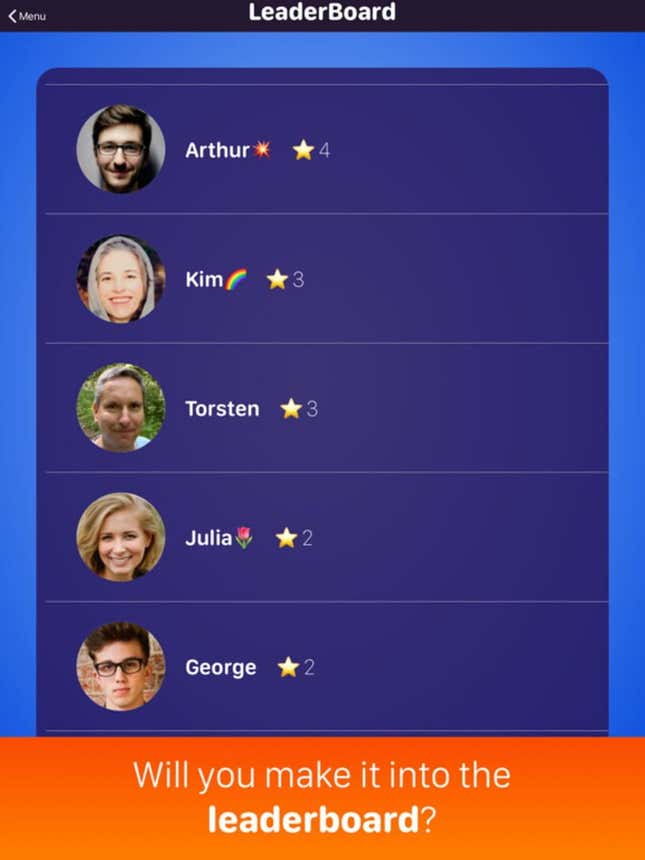645x860 pixels.
Task: Open Kim's leaderboard entry
Action: [x=322, y=279]
